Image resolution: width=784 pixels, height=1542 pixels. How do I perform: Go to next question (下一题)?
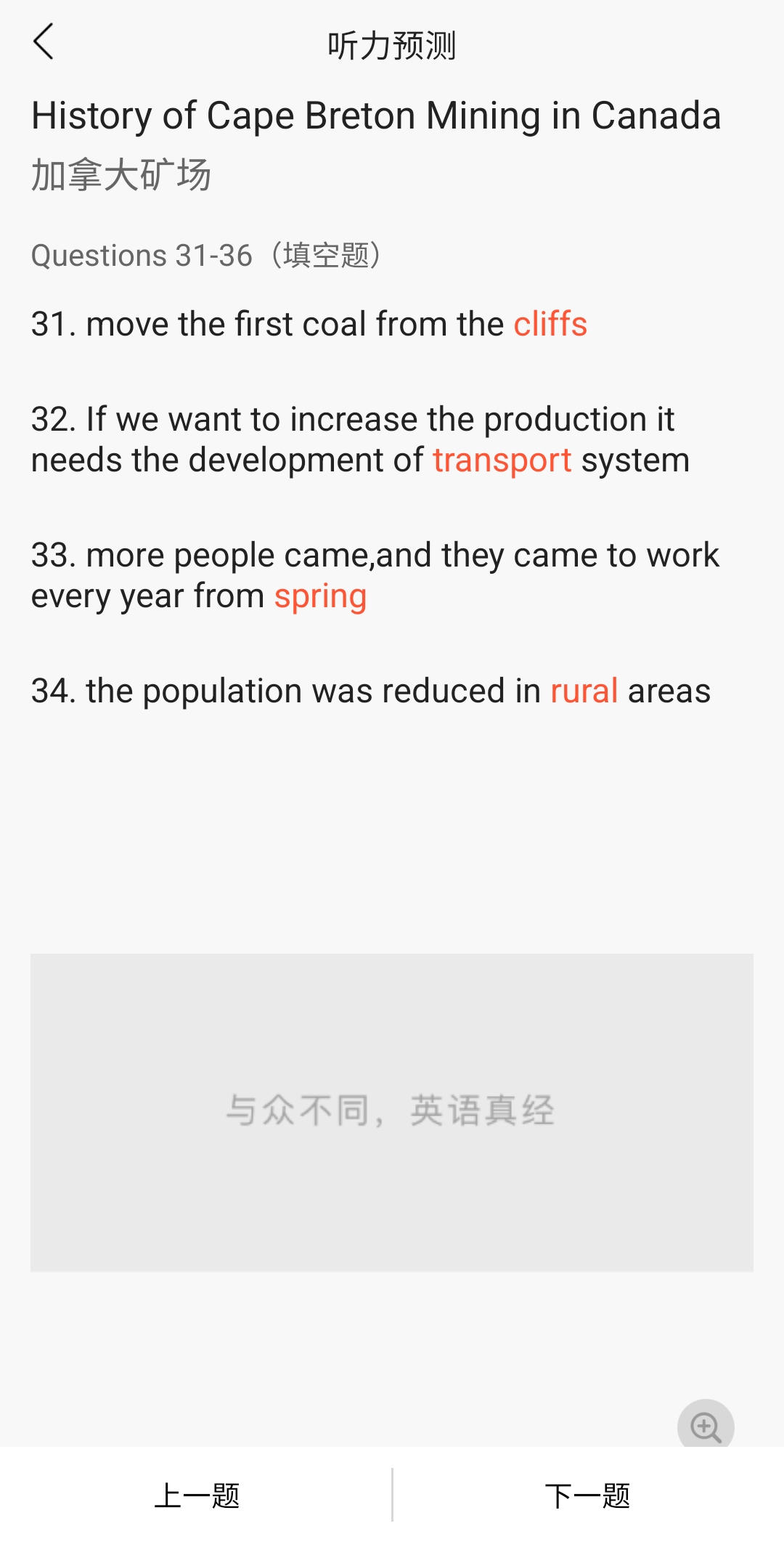pos(587,1496)
